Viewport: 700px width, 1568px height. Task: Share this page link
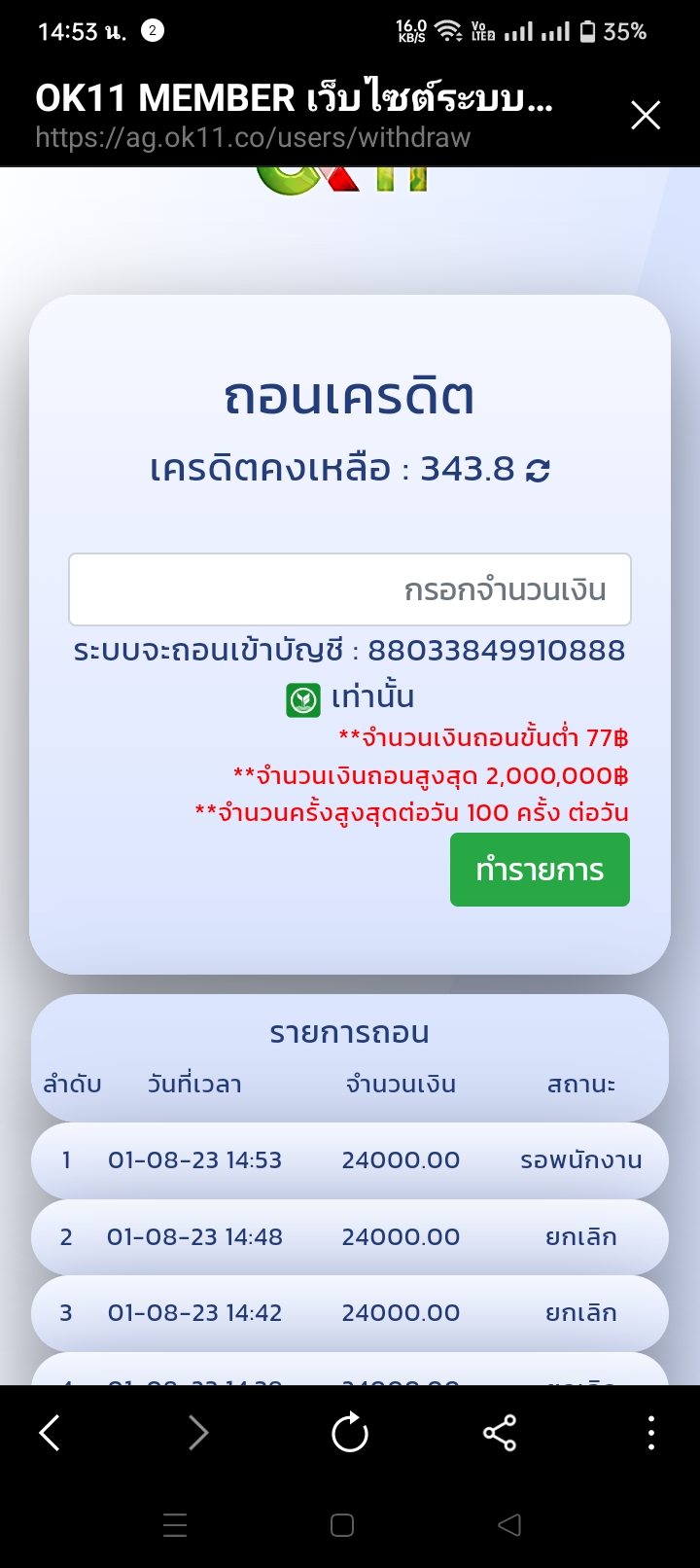pos(500,1433)
